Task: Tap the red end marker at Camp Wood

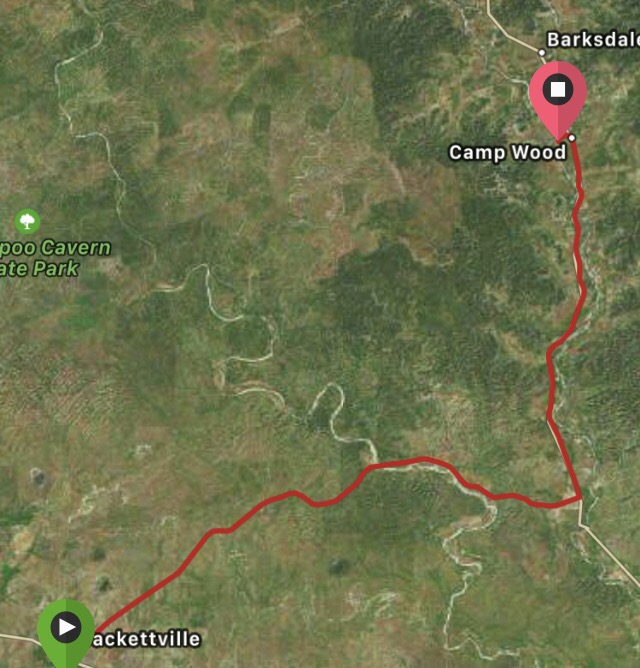Action: pyautogui.click(x=557, y=93)
